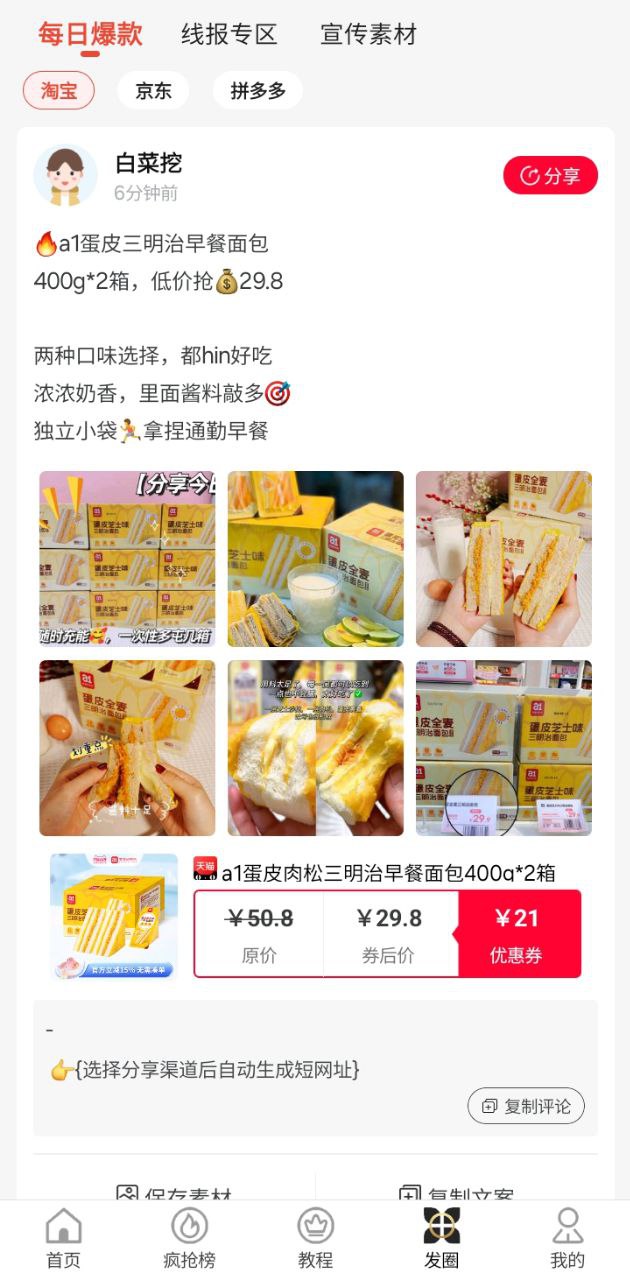Select the 京东 filter chip
This screenshot has height=1280, width=630.
[x=153, y=91]
